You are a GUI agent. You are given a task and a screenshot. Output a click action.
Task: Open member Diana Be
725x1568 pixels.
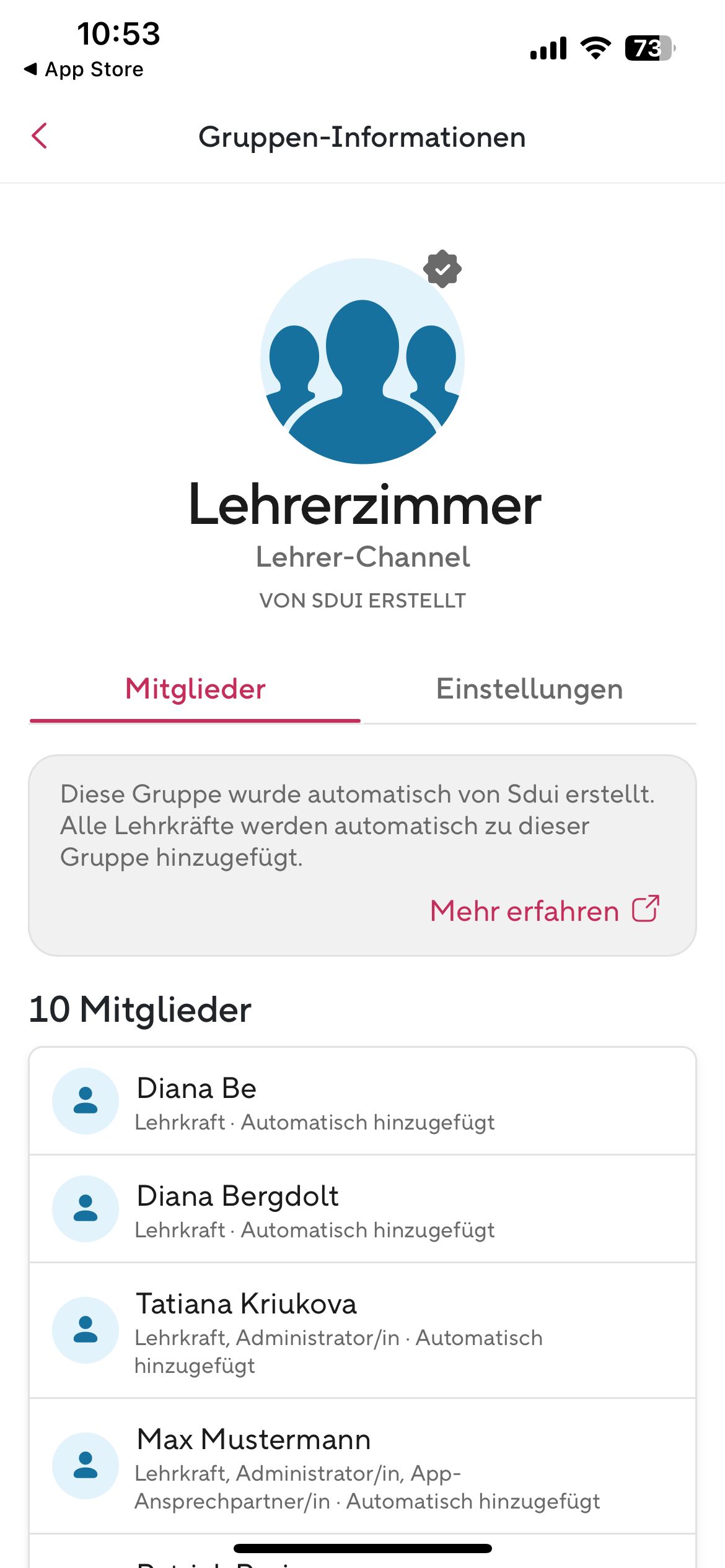(x=362, y=1101)
